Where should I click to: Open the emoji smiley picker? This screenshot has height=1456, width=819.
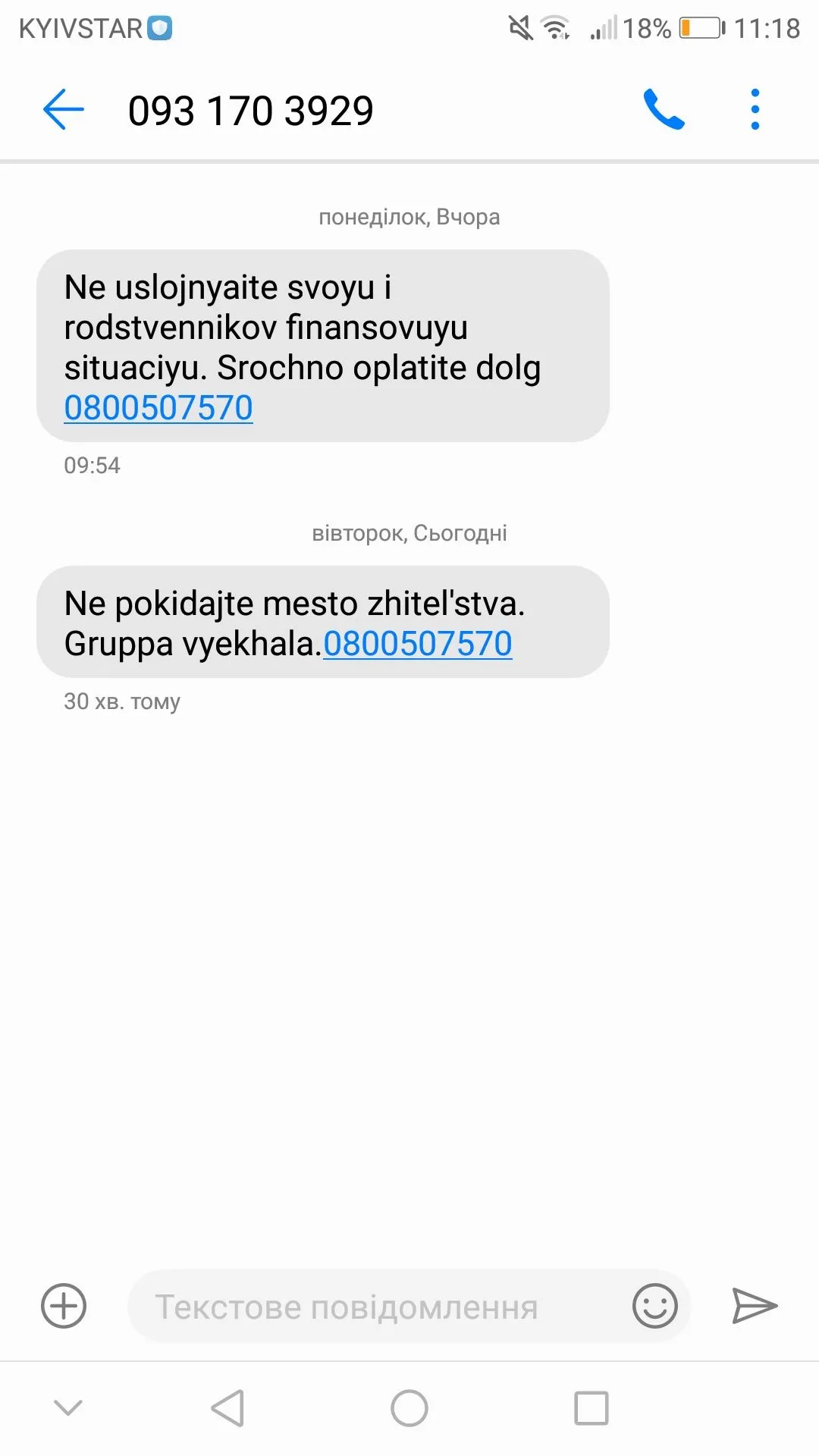(654, 1306)
